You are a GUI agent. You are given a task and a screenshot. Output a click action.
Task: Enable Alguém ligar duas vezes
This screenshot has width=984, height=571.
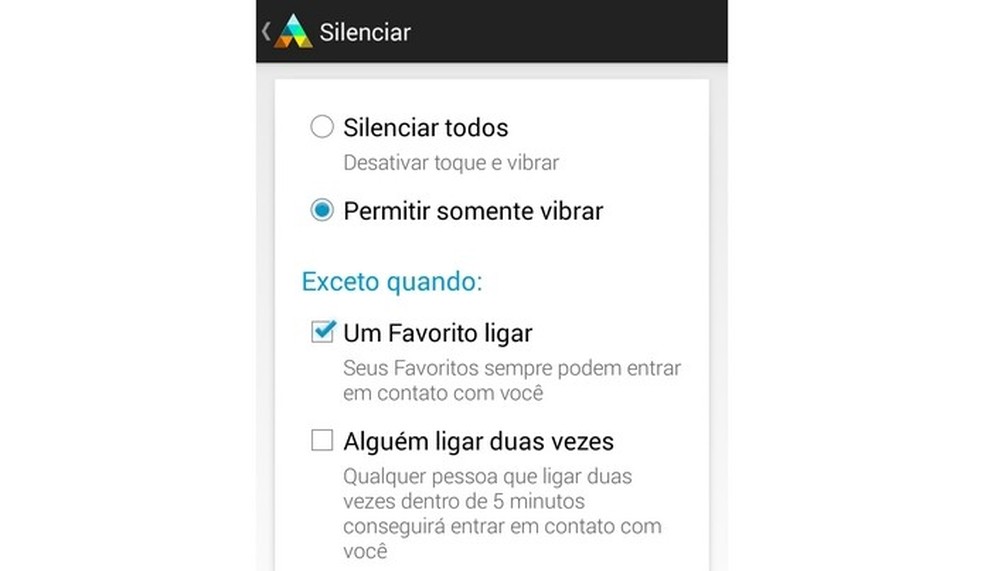pos(322,440)
